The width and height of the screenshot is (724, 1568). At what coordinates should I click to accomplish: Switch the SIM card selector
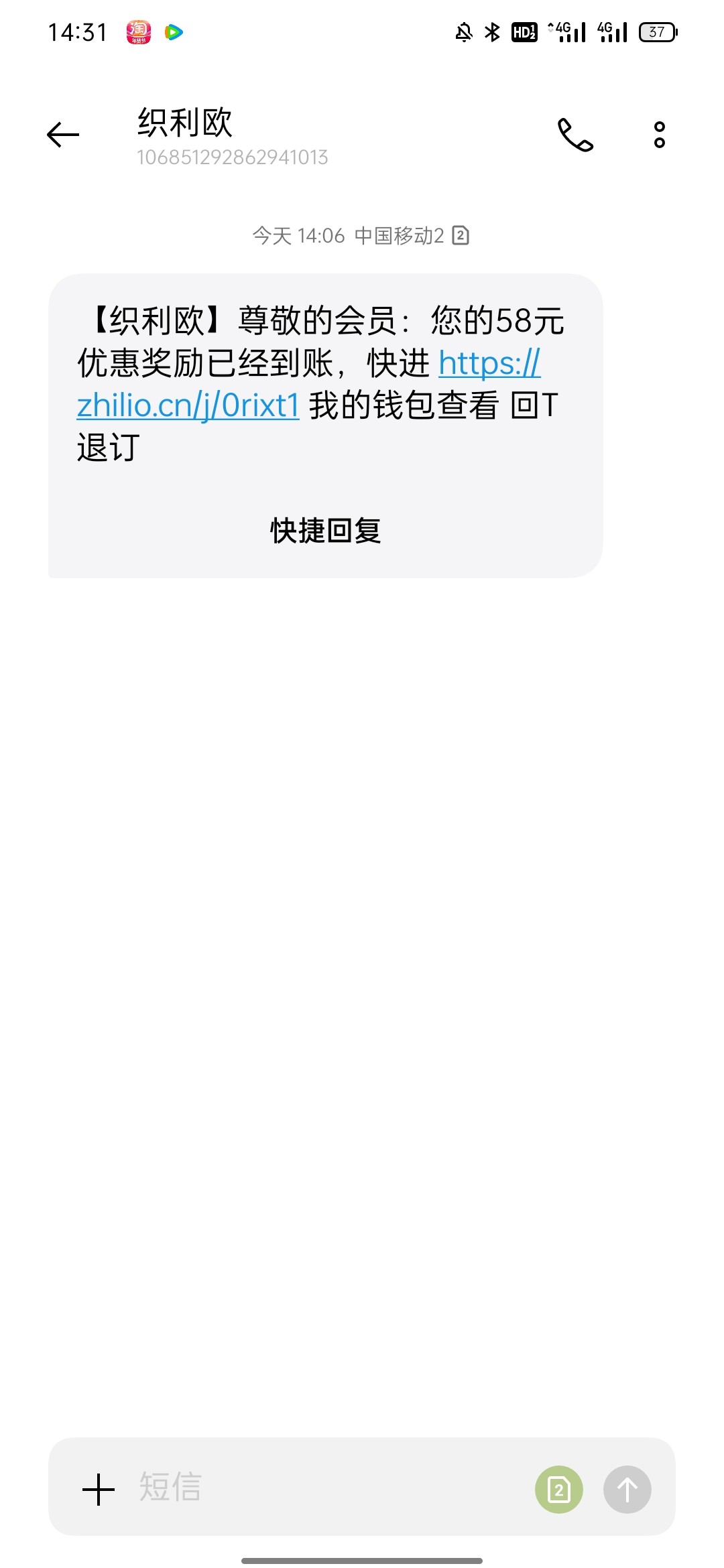click(558, 1489)
